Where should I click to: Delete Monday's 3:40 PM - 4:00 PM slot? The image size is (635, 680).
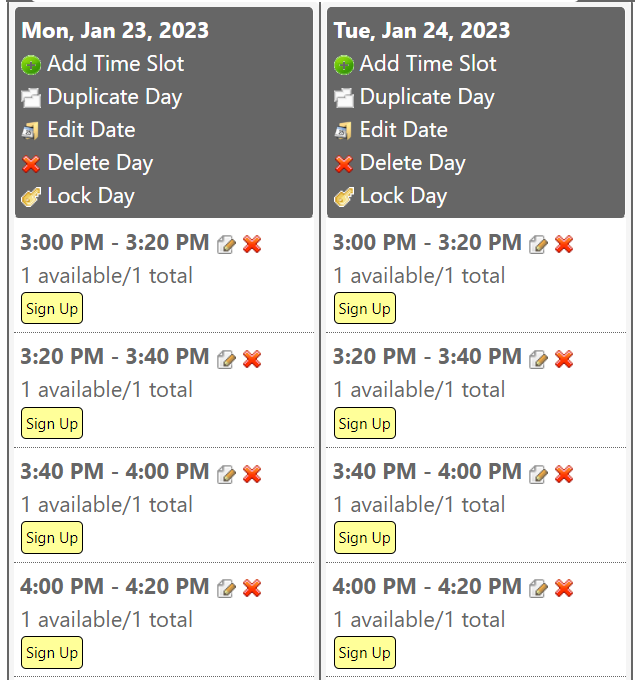pos(252,474)
